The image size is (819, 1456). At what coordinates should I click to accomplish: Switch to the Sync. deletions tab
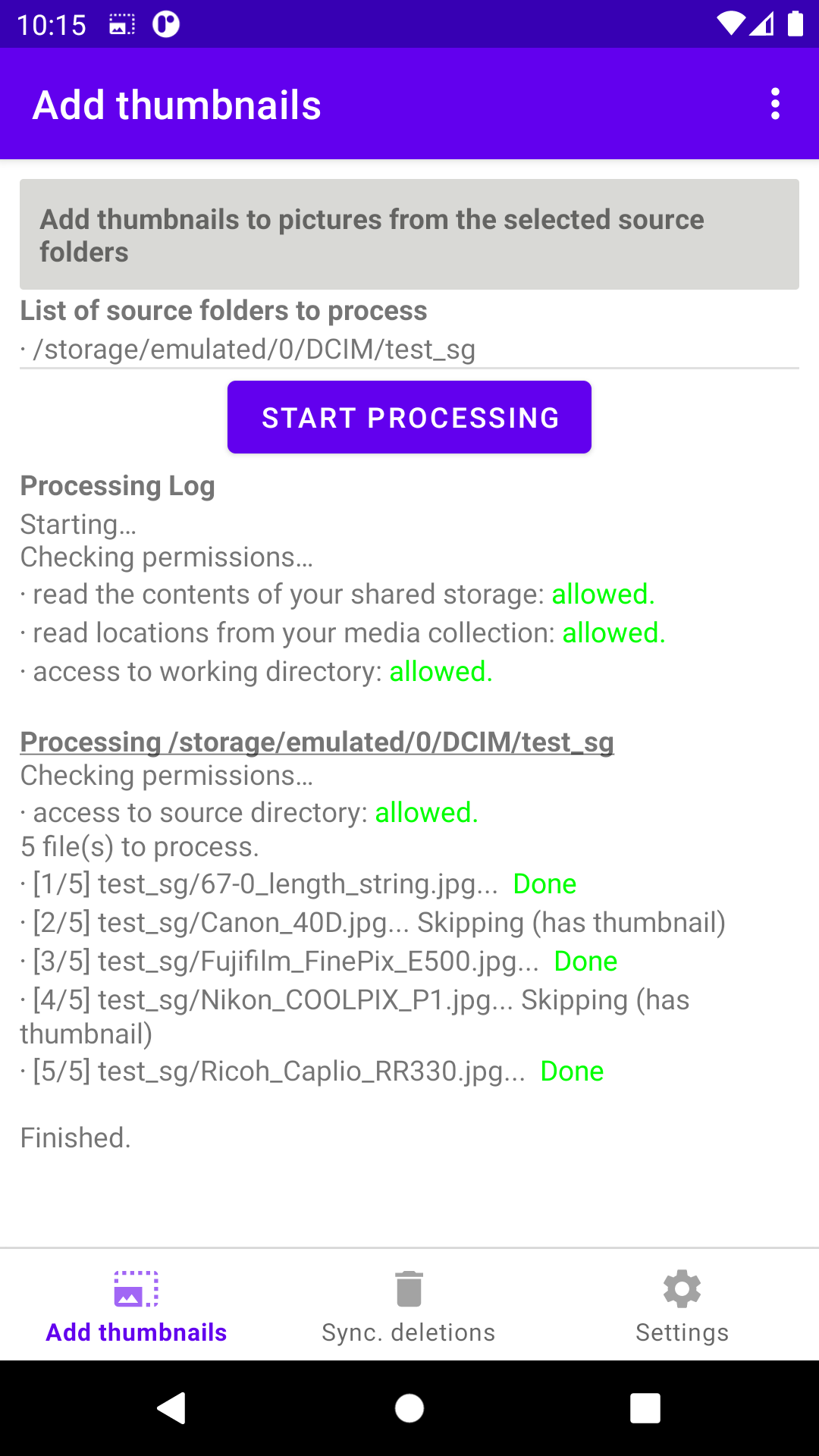coord(409,1306)
